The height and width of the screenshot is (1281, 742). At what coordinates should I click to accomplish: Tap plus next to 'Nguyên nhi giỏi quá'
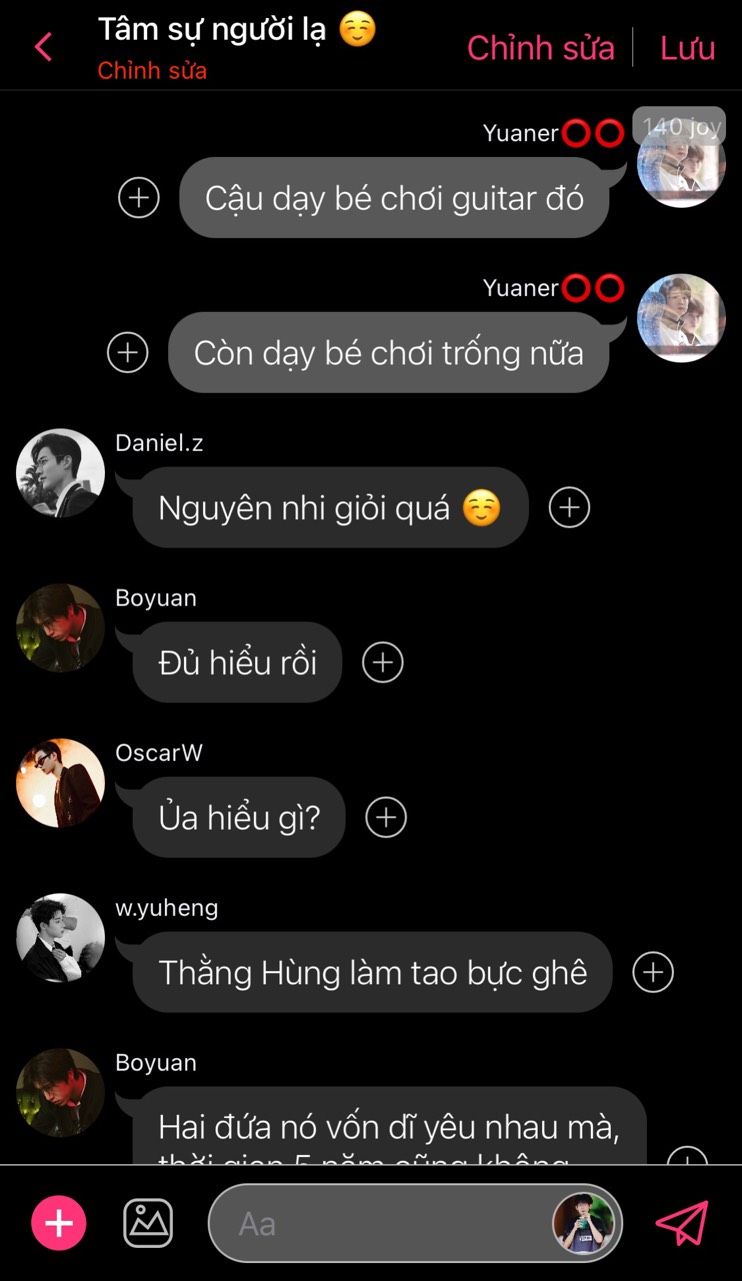[x=570, y=507]
